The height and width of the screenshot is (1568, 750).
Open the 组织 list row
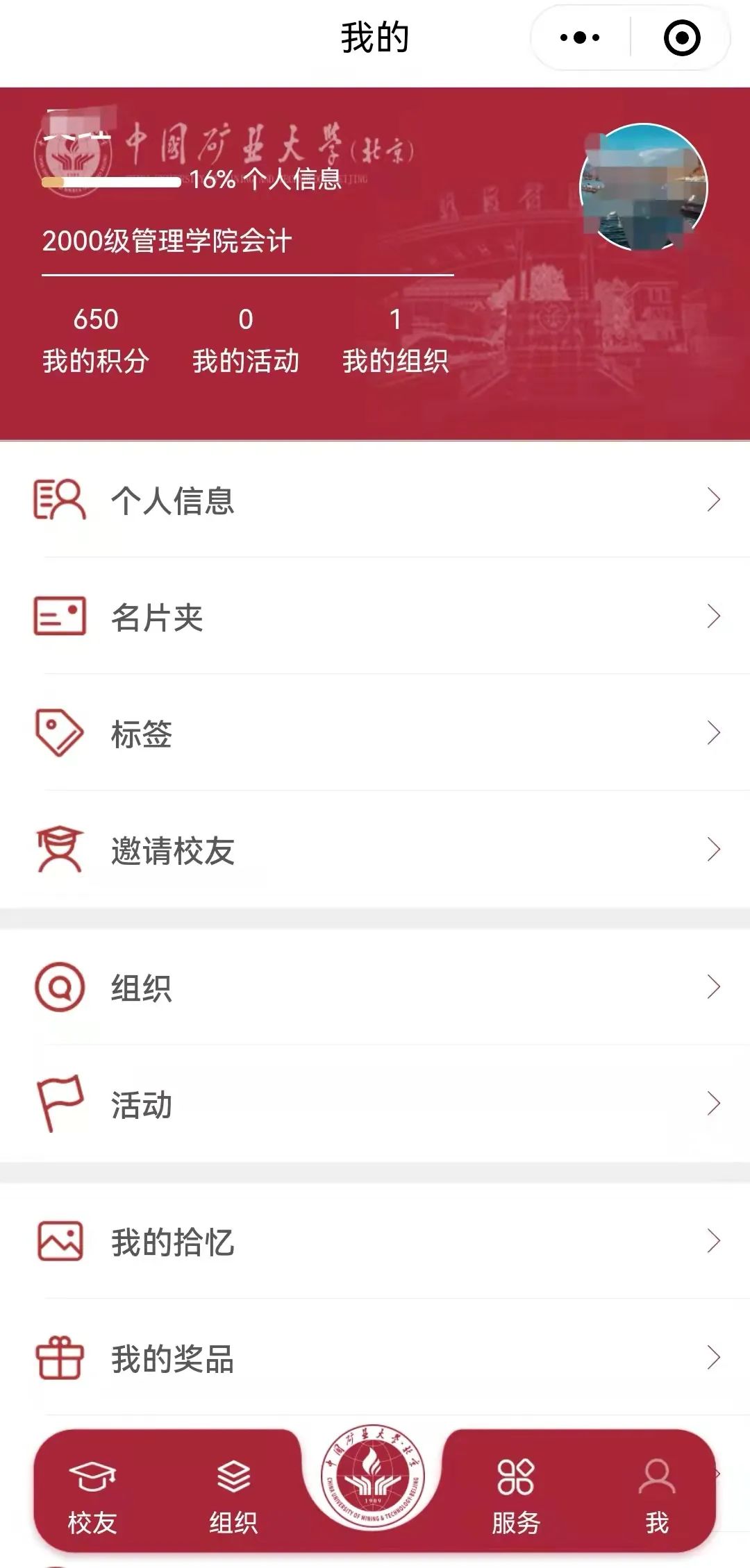pyautogui.click(x=375, y=987)
